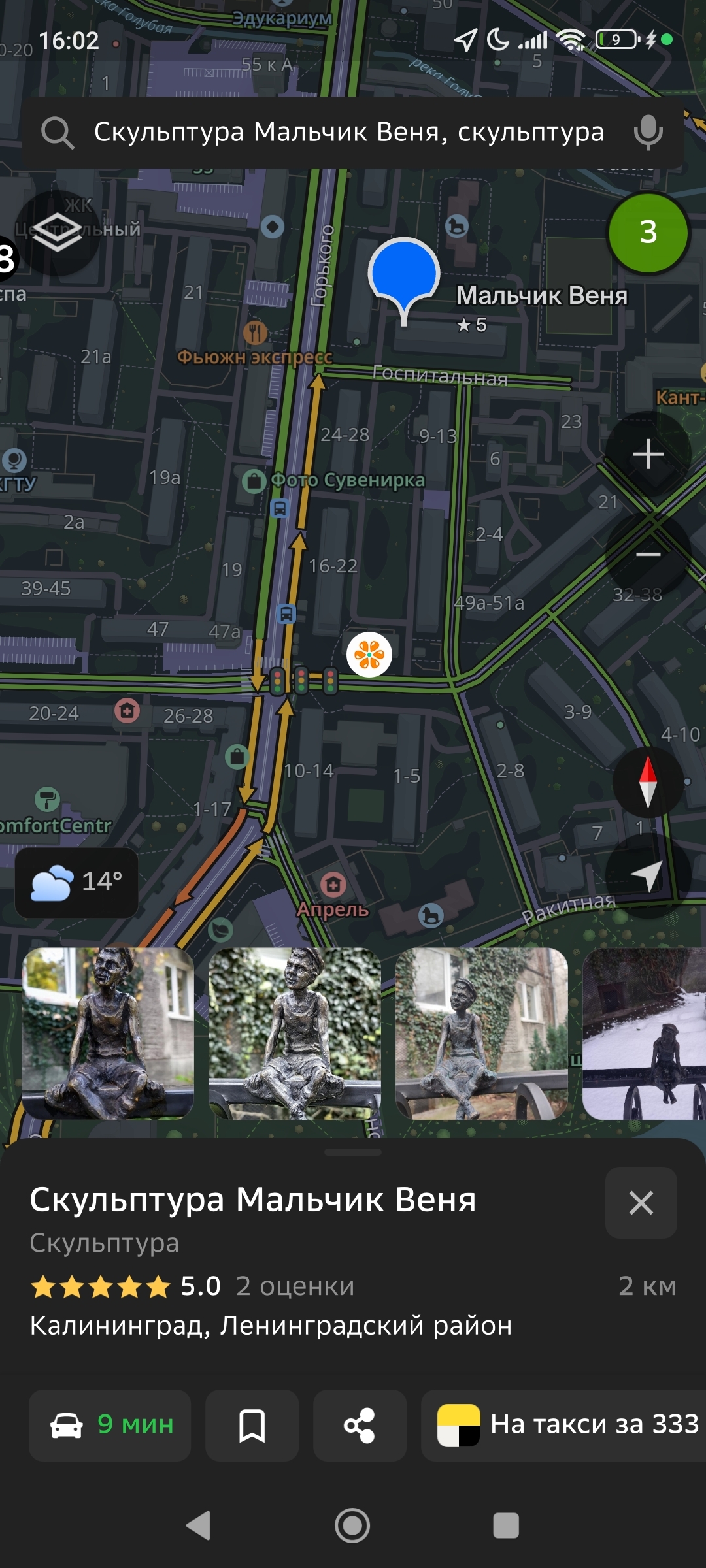Open the 14° weather widget

pos(76,882)
